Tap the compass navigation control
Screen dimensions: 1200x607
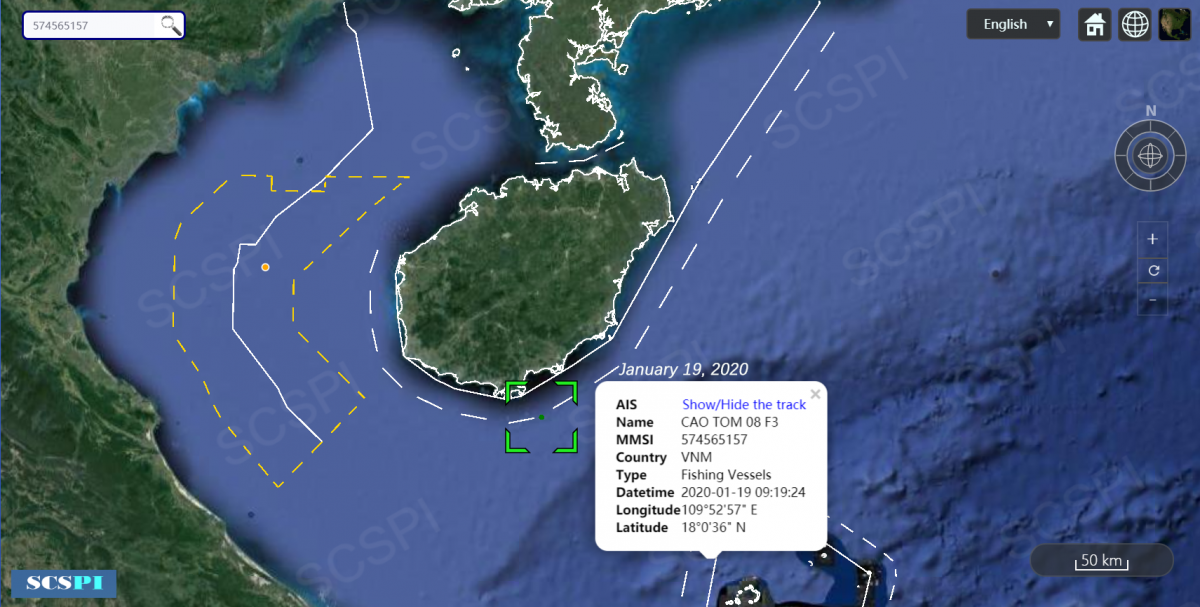coord(1151,155)
